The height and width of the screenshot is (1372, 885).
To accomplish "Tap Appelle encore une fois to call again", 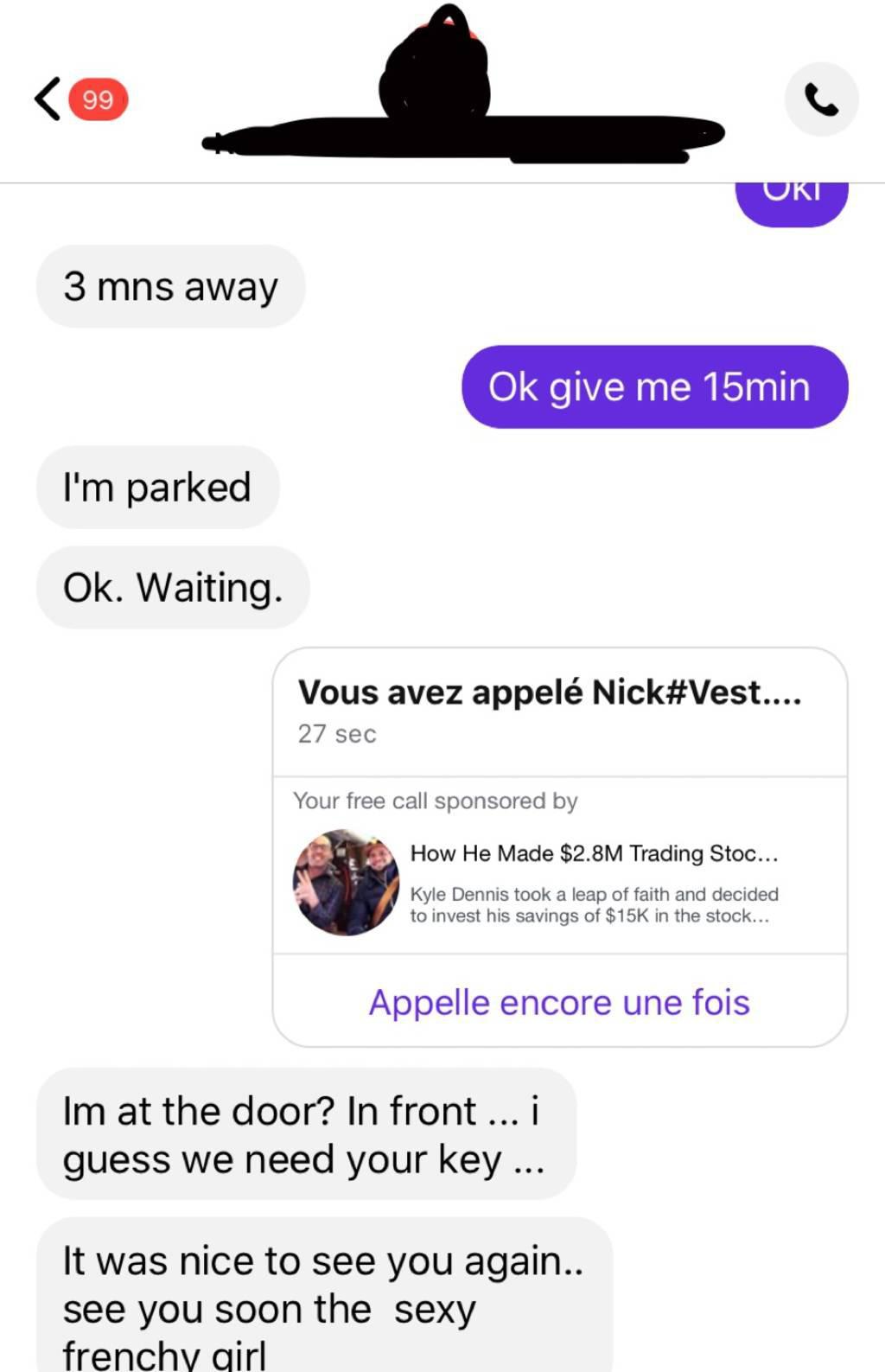I will pyautogui.click(x=559, y=1003).
